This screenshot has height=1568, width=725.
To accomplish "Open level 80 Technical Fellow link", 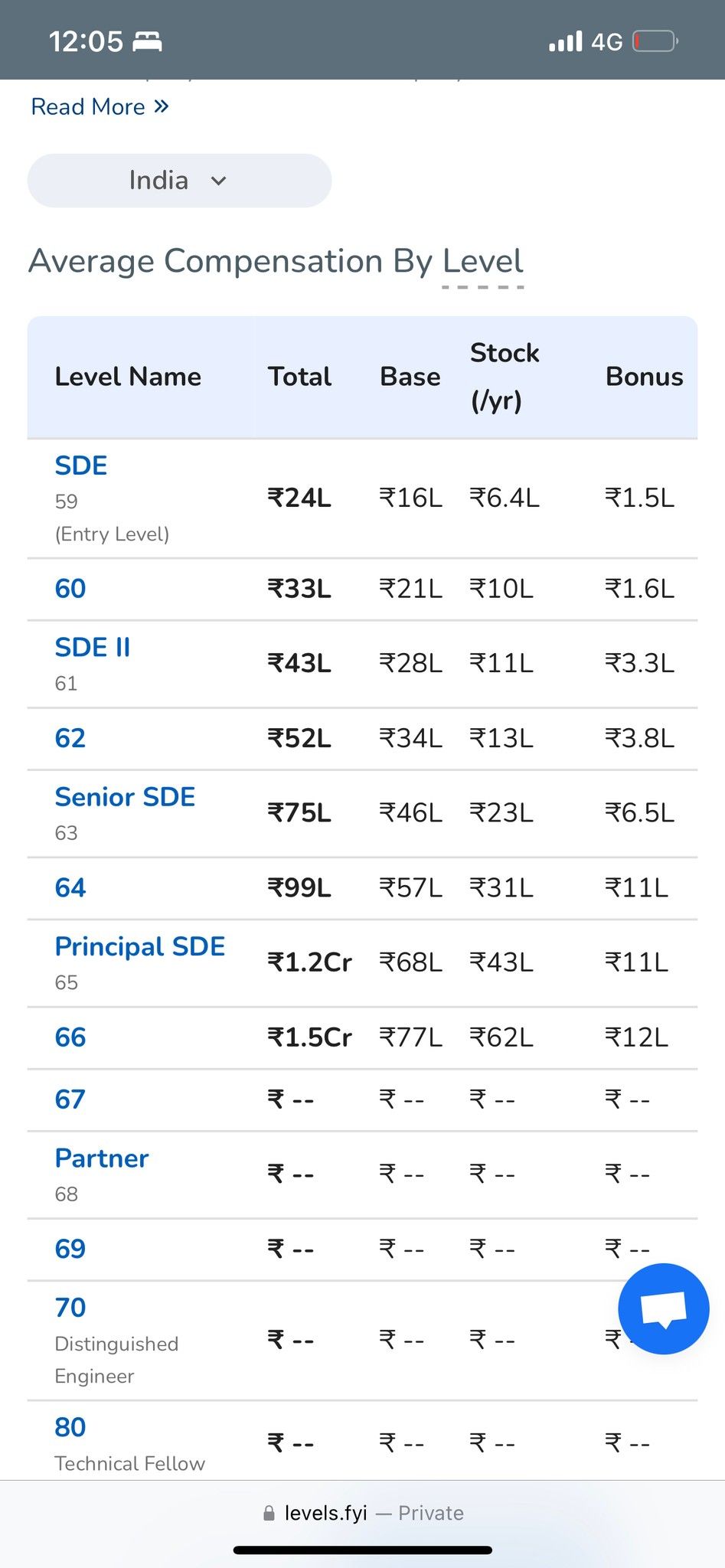I will 70,1427.
